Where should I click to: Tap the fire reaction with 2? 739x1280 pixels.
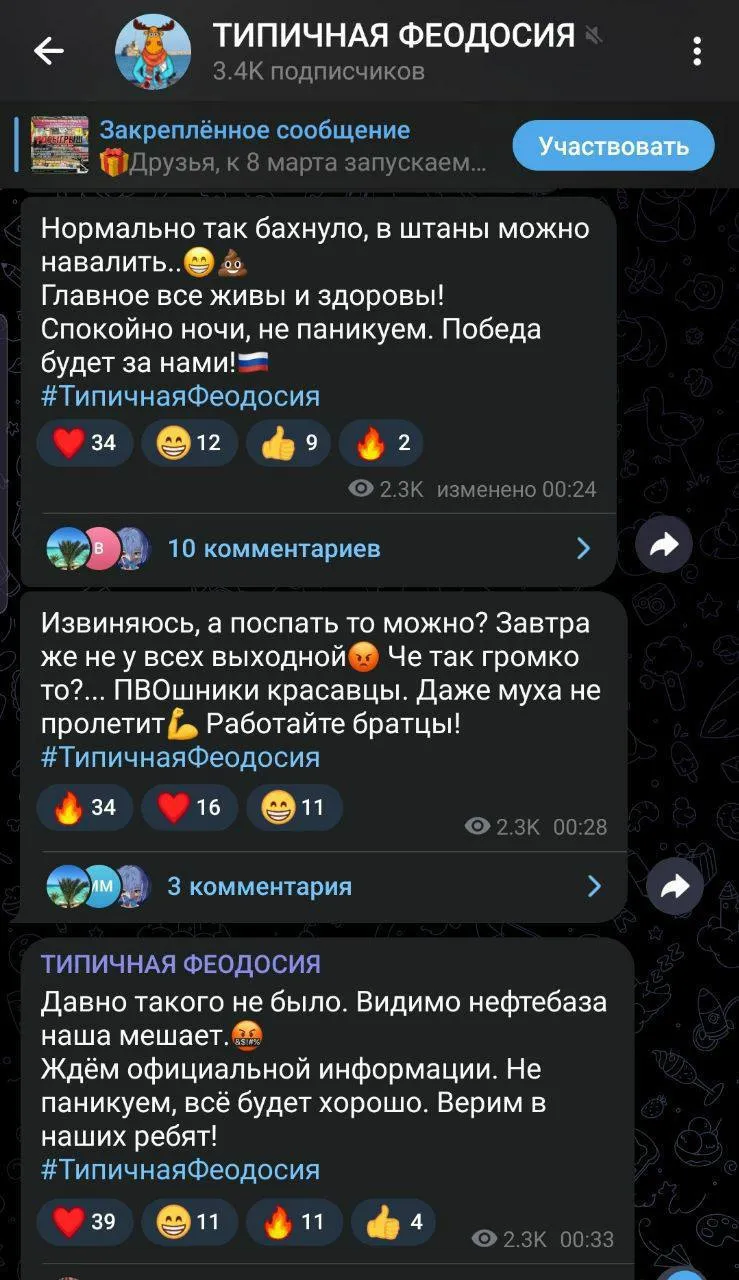[381, 443]
